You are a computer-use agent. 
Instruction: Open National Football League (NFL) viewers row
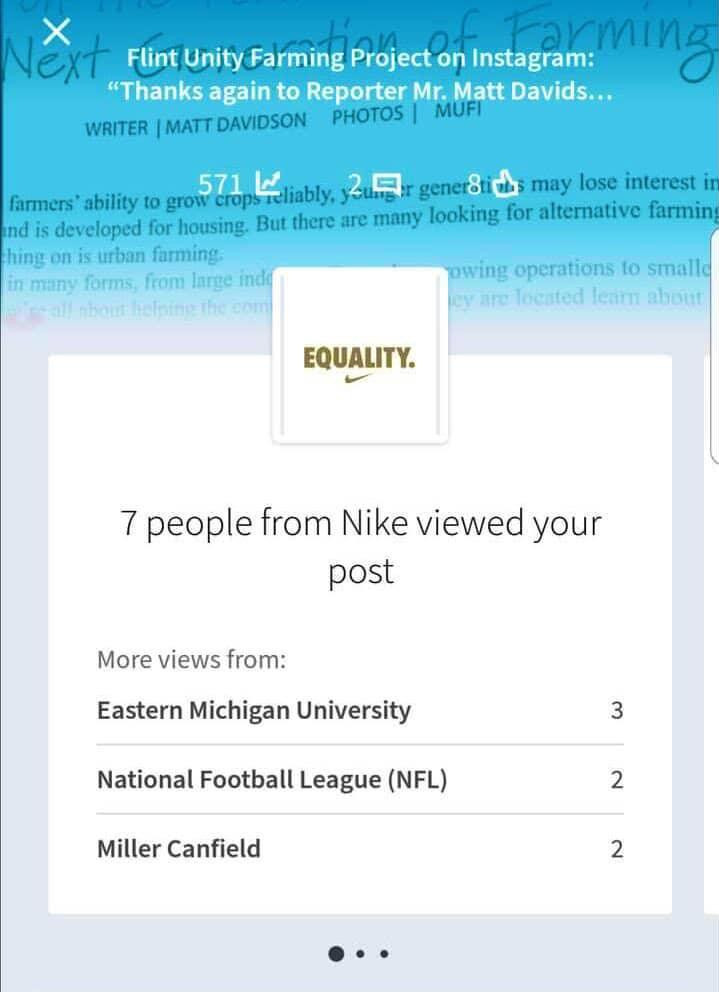tap(359, 779)
